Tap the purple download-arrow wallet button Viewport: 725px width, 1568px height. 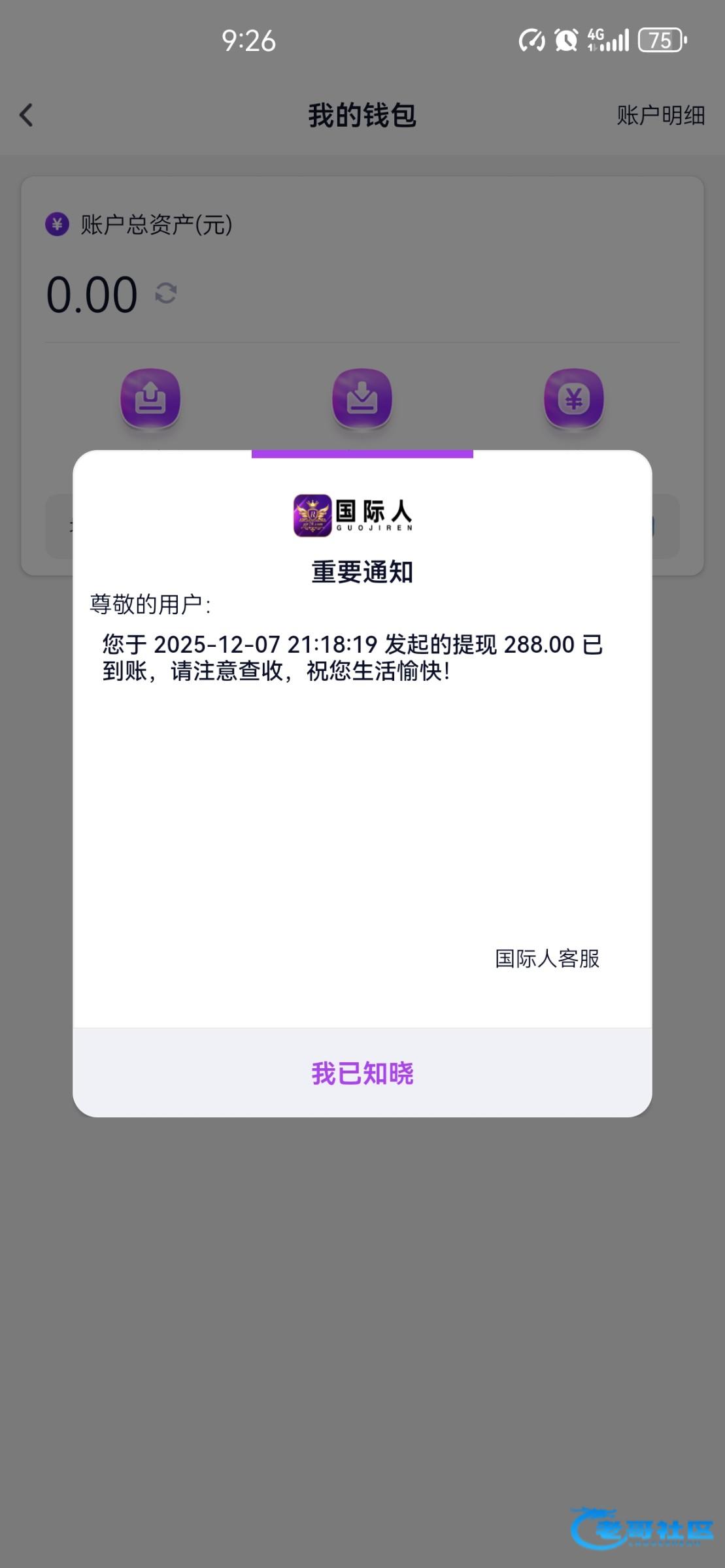click(x=362, y=399)
